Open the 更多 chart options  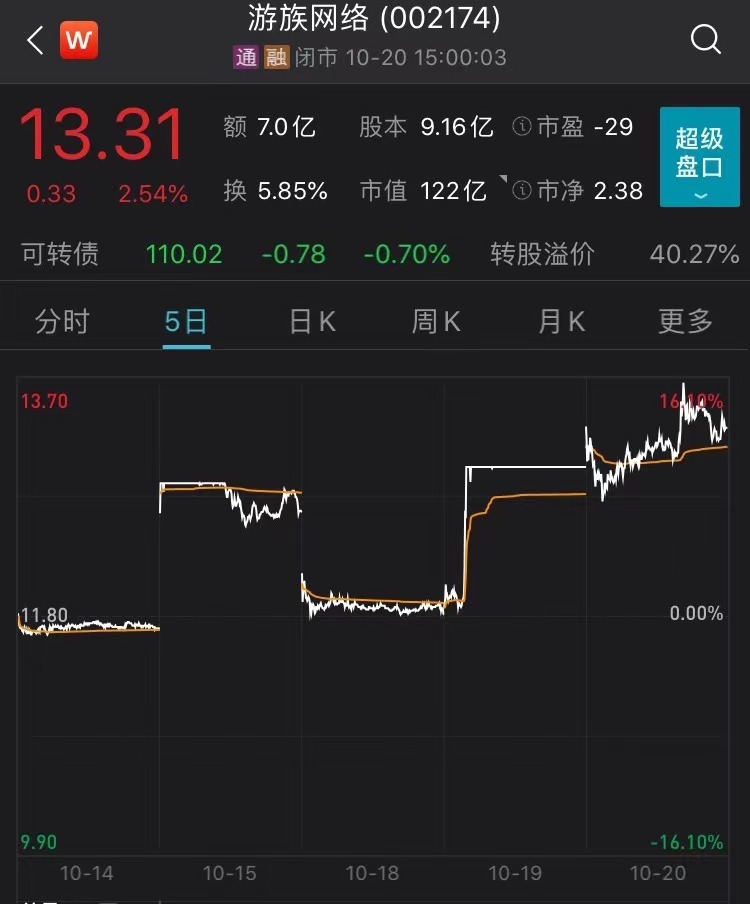tap(685, 321)
